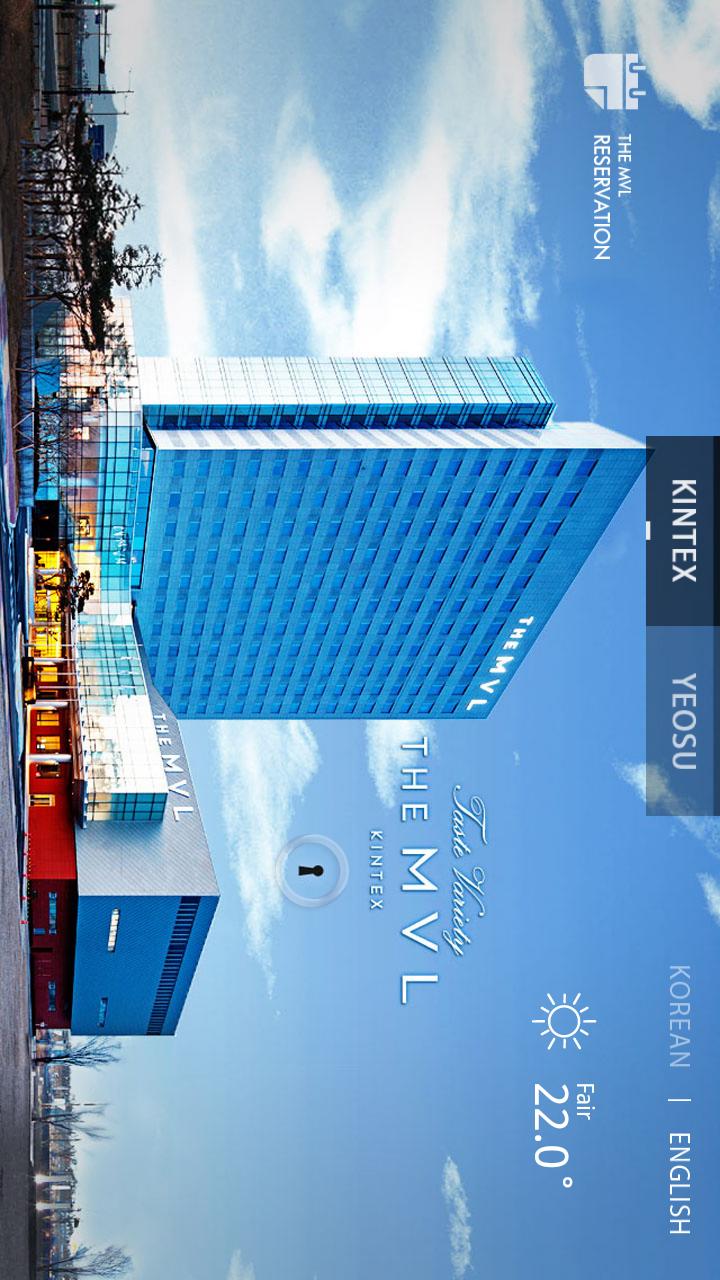Switch to the KINTEX tab
The width and height of the screenshot is (720, 1280).
(x=683, y=531)
